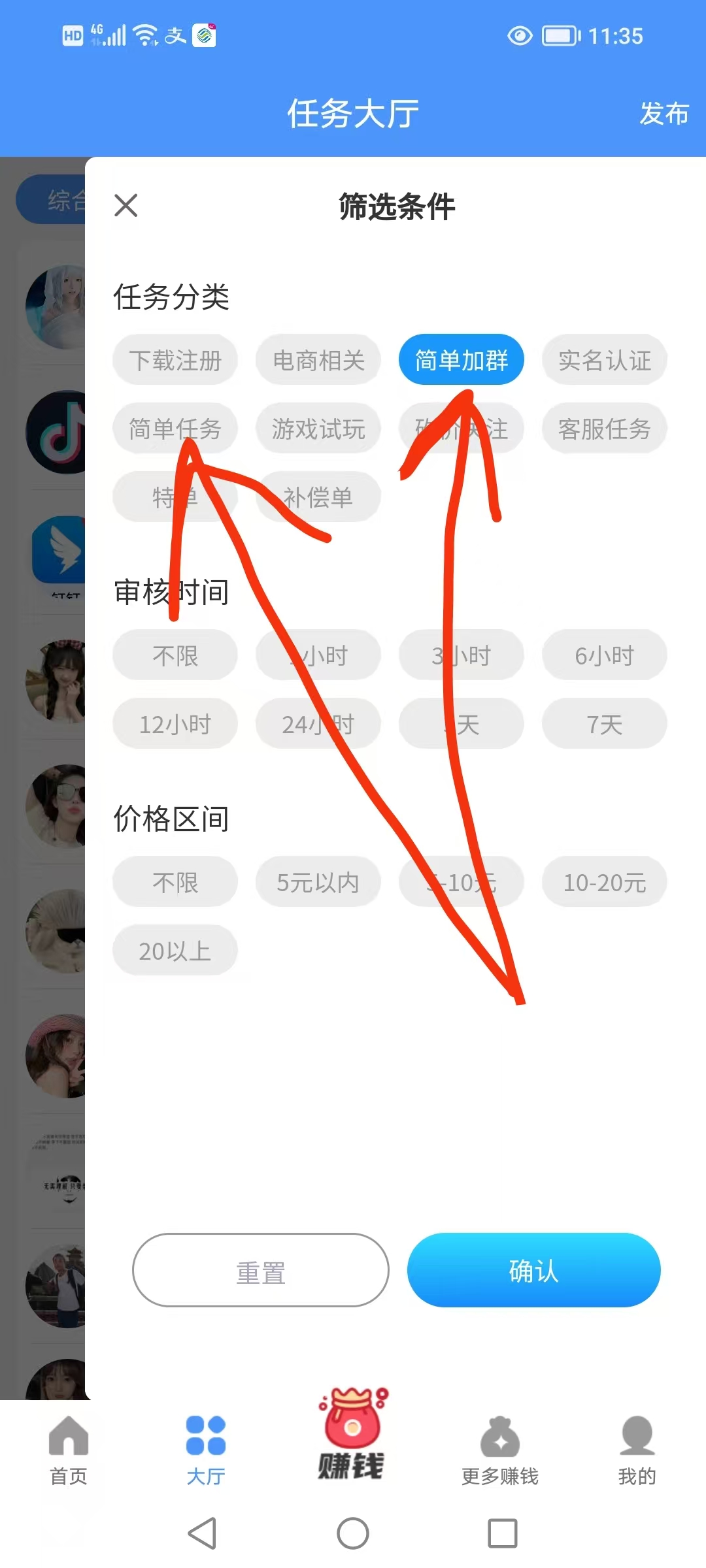Viewport: 706px width, 1568px height.
Task: Tap 发布 to publish a task
Action: 664,114
